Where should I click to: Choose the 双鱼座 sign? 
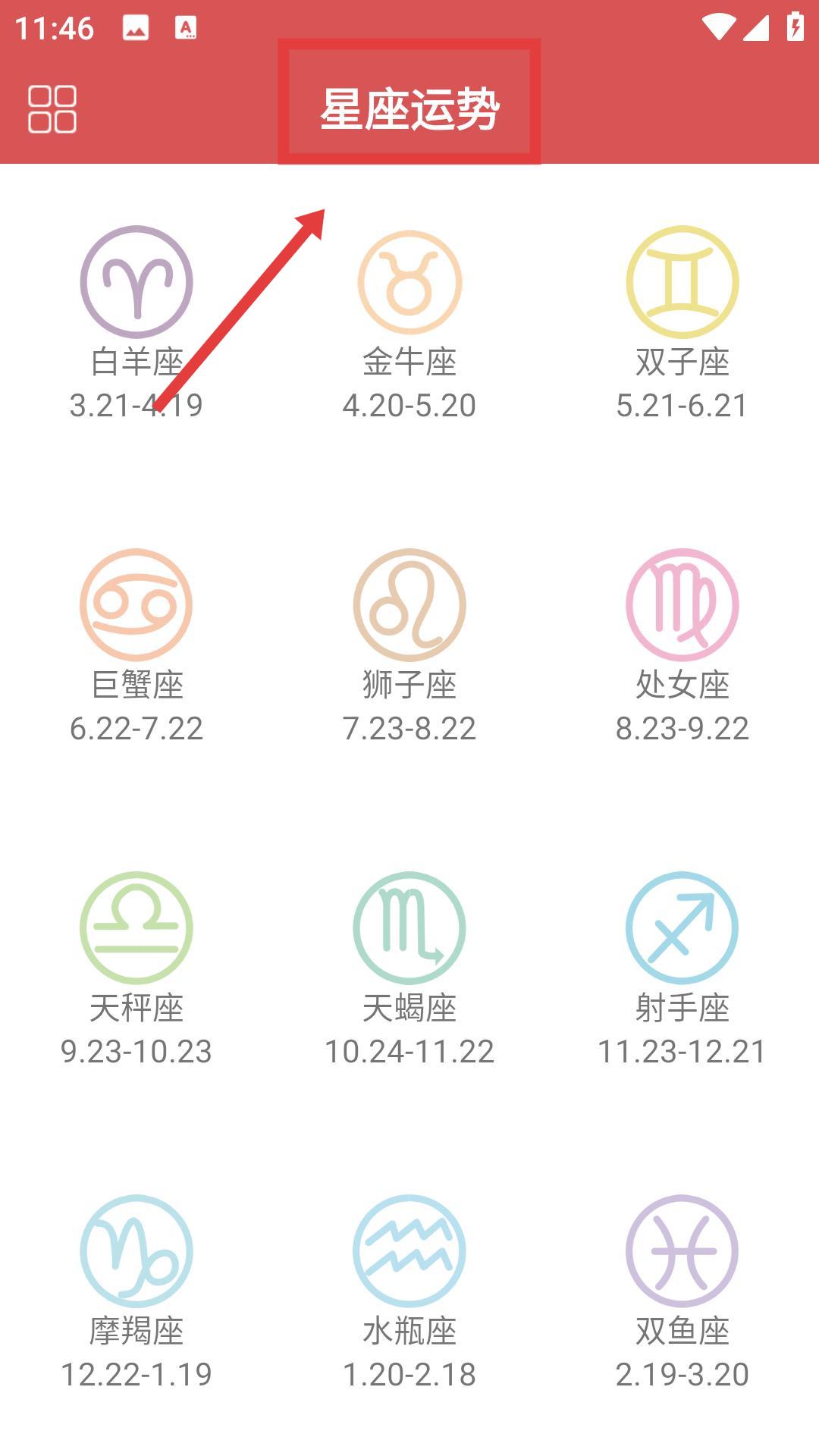682,1292
